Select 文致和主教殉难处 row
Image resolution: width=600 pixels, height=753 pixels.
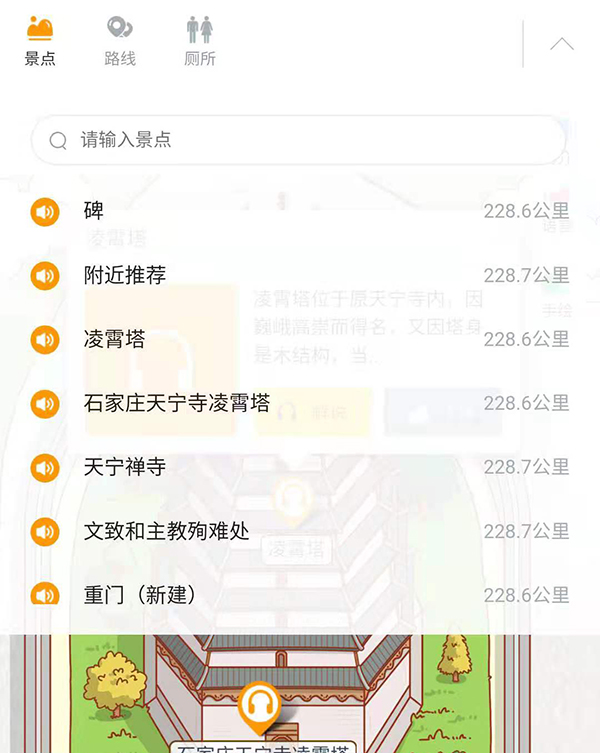click(300, 531)
